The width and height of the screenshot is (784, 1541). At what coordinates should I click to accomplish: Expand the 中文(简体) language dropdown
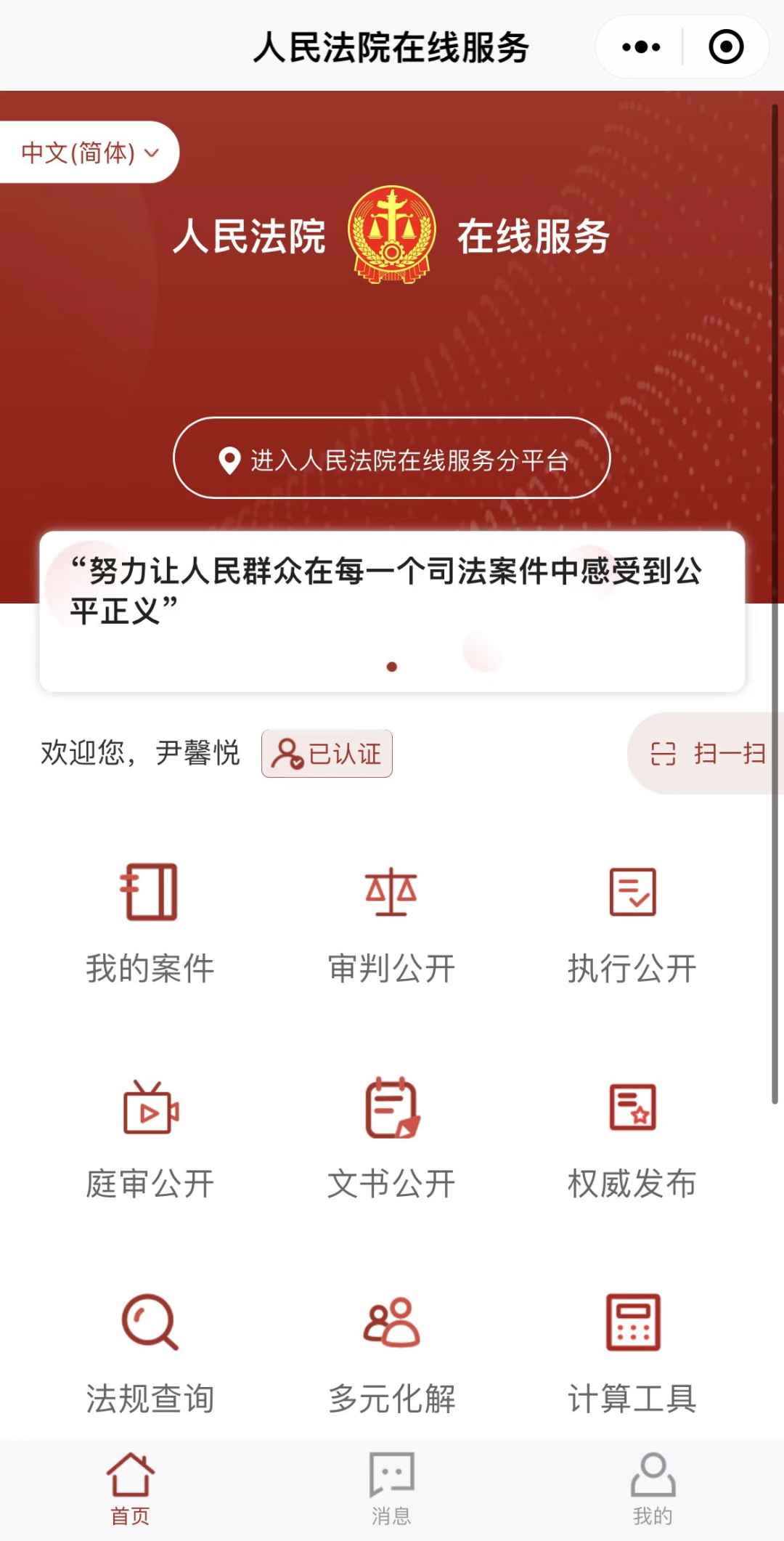(x=89, y=153)
